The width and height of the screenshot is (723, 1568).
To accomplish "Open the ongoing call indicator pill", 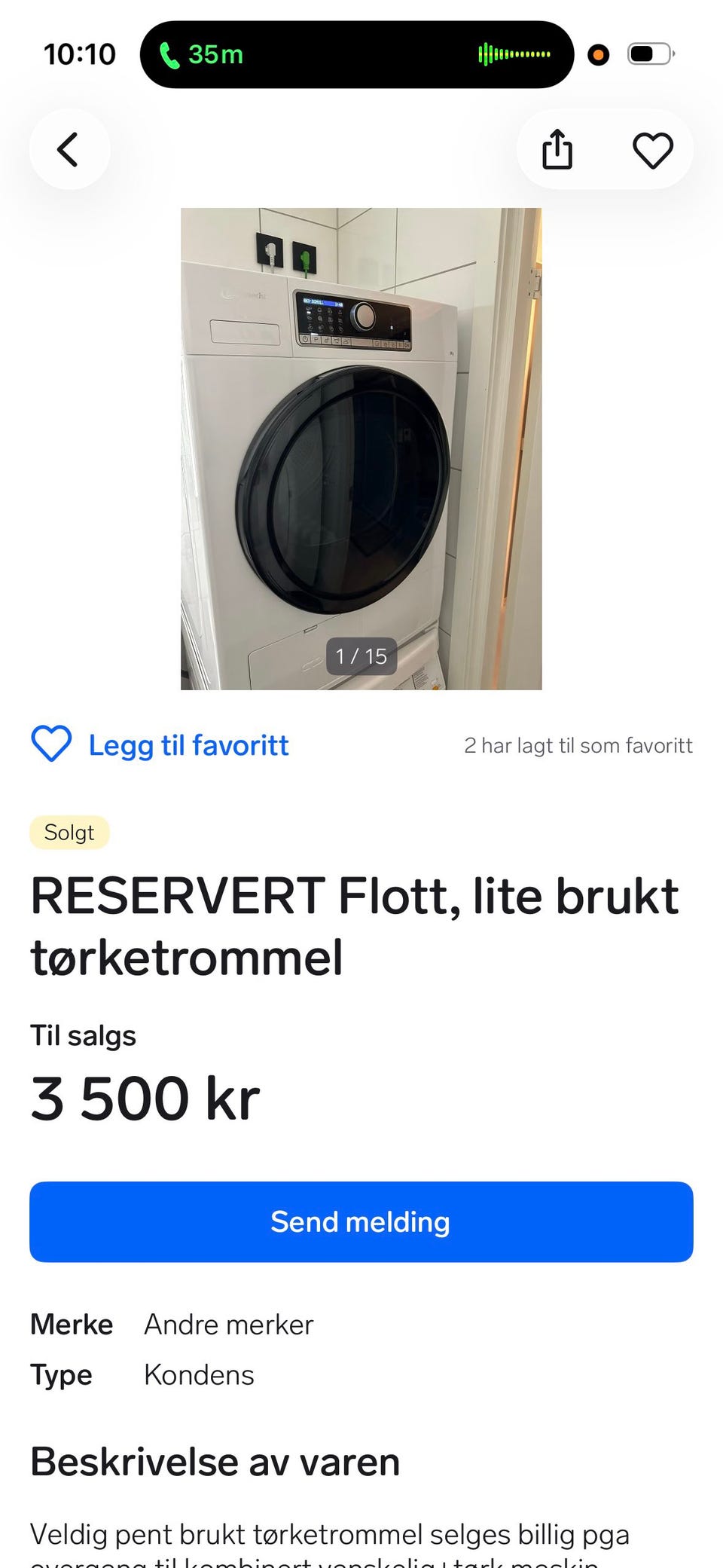I will (357, 54).
